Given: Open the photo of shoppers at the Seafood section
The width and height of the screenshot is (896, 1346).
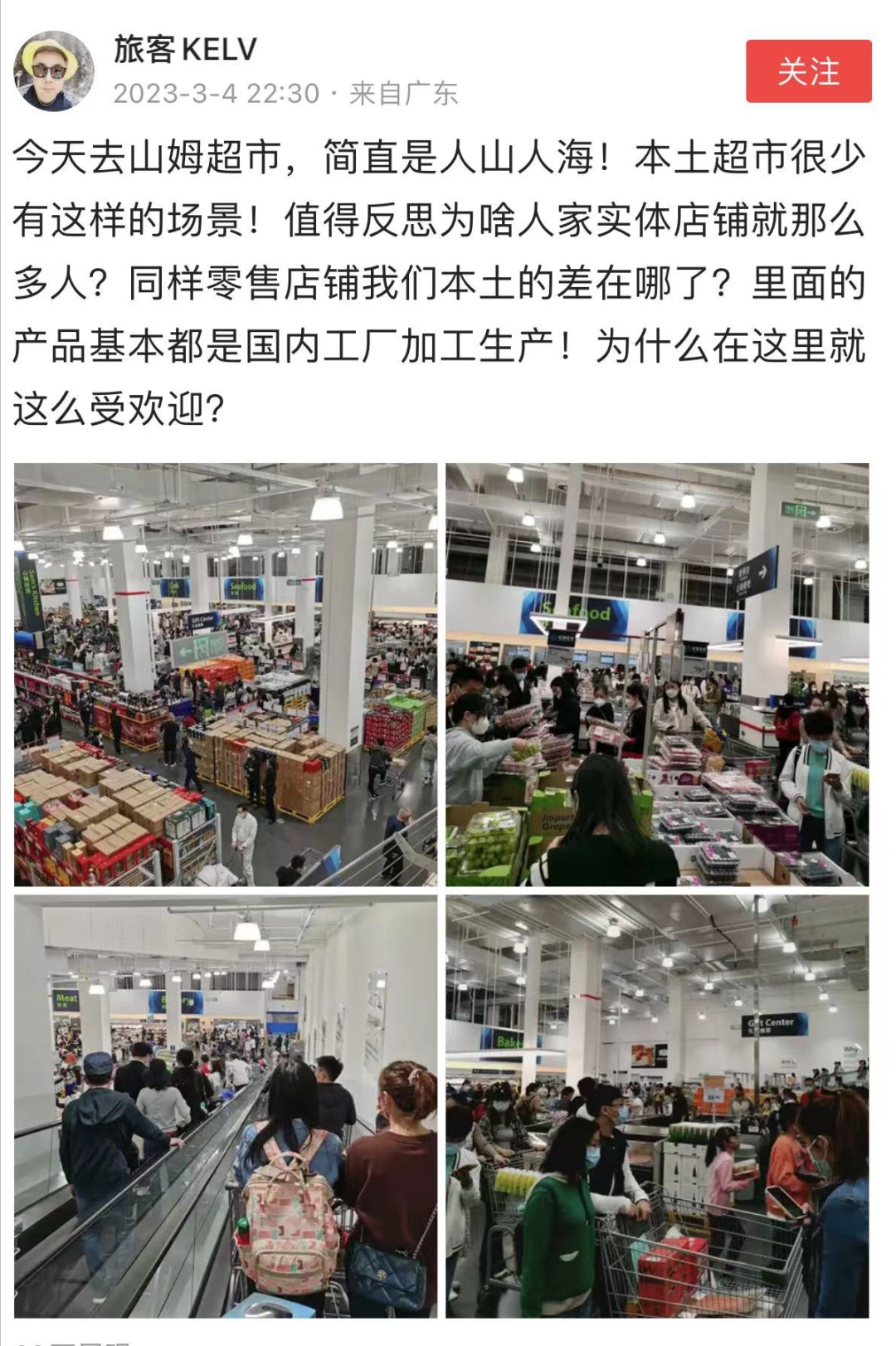Looking at the screenshot, I should coord(657,674).
